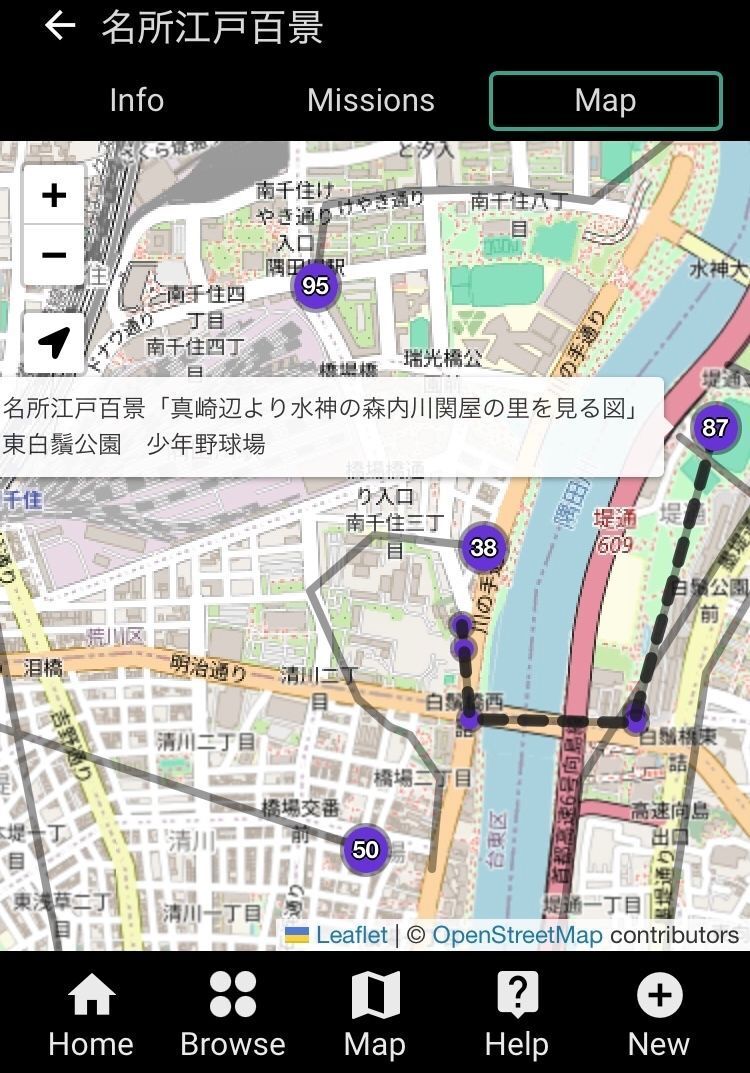Open the Missions tab
The image size is (750, 1073).
point(370,100)
